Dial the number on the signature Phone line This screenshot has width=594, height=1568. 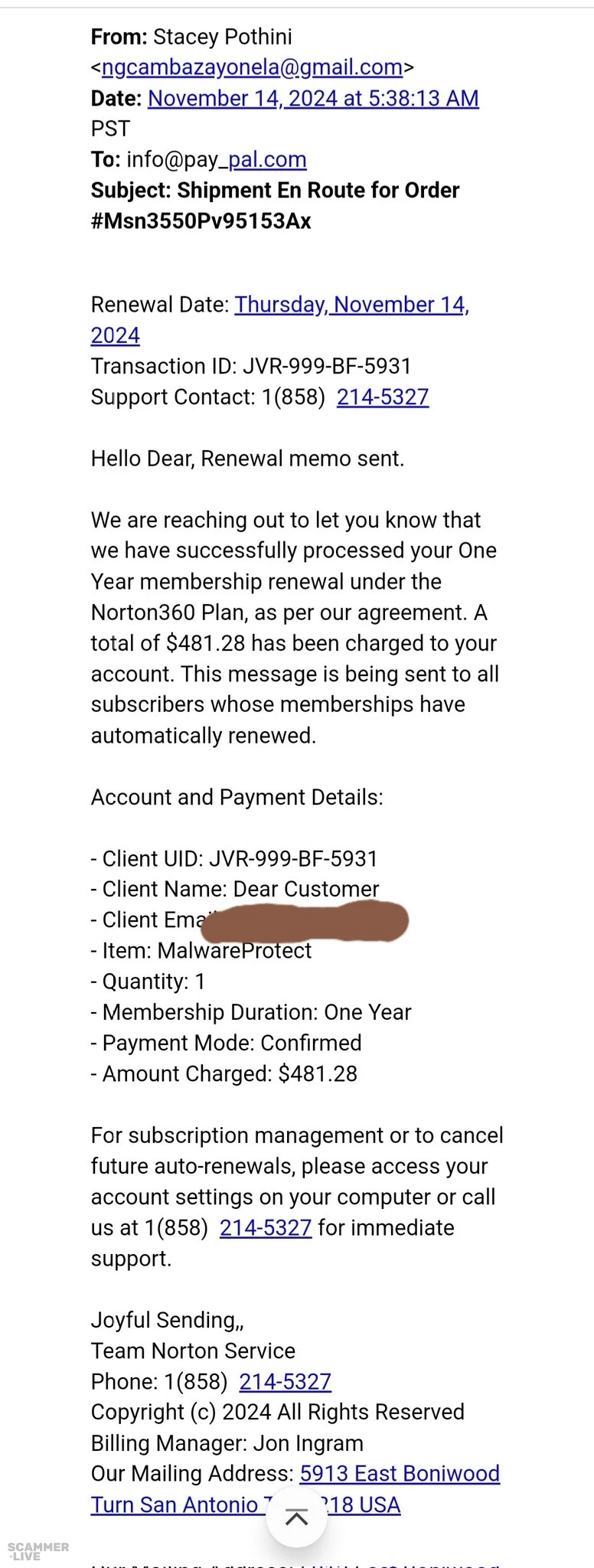(x=285, y=1381)
